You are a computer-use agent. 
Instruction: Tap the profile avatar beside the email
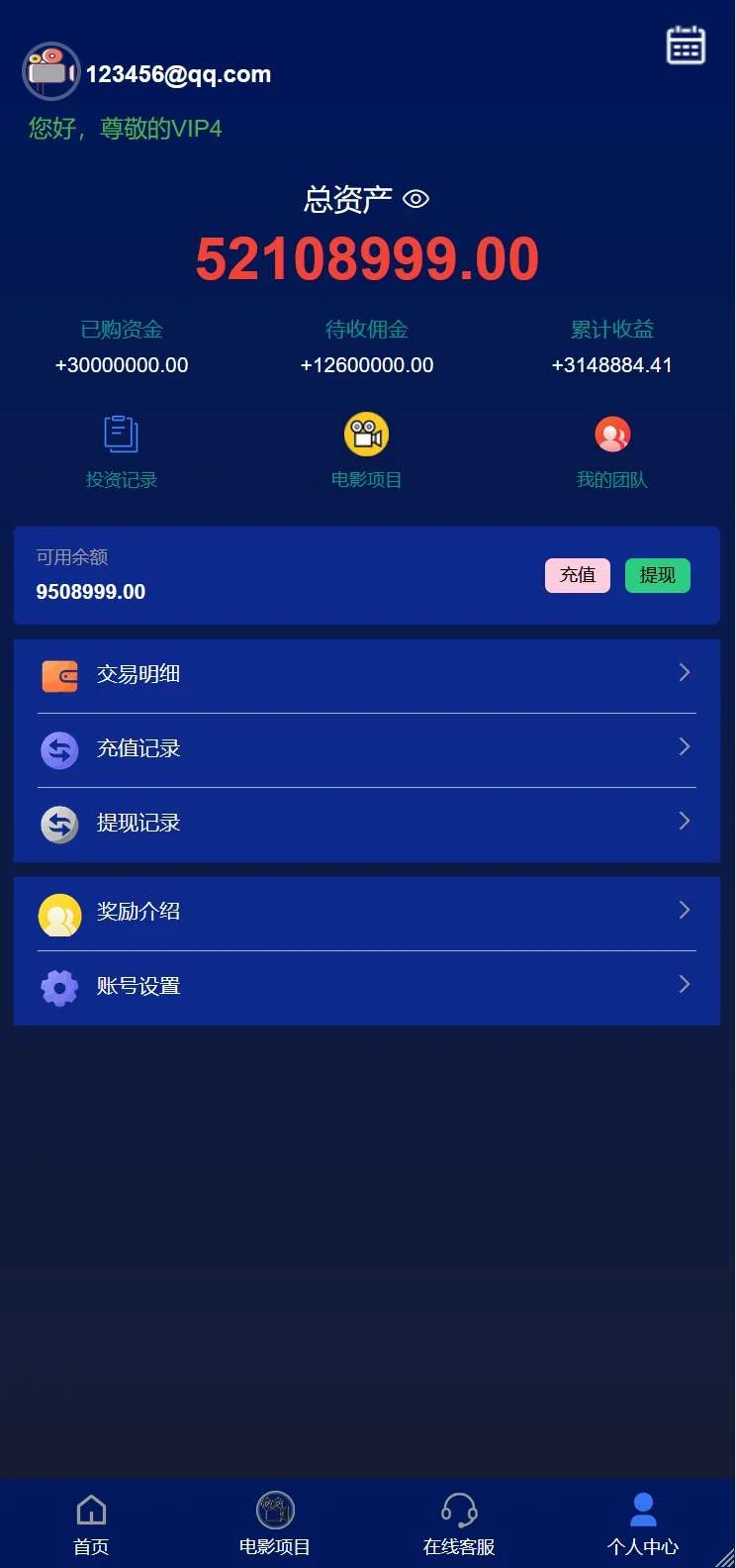click(x=50, y=71)
